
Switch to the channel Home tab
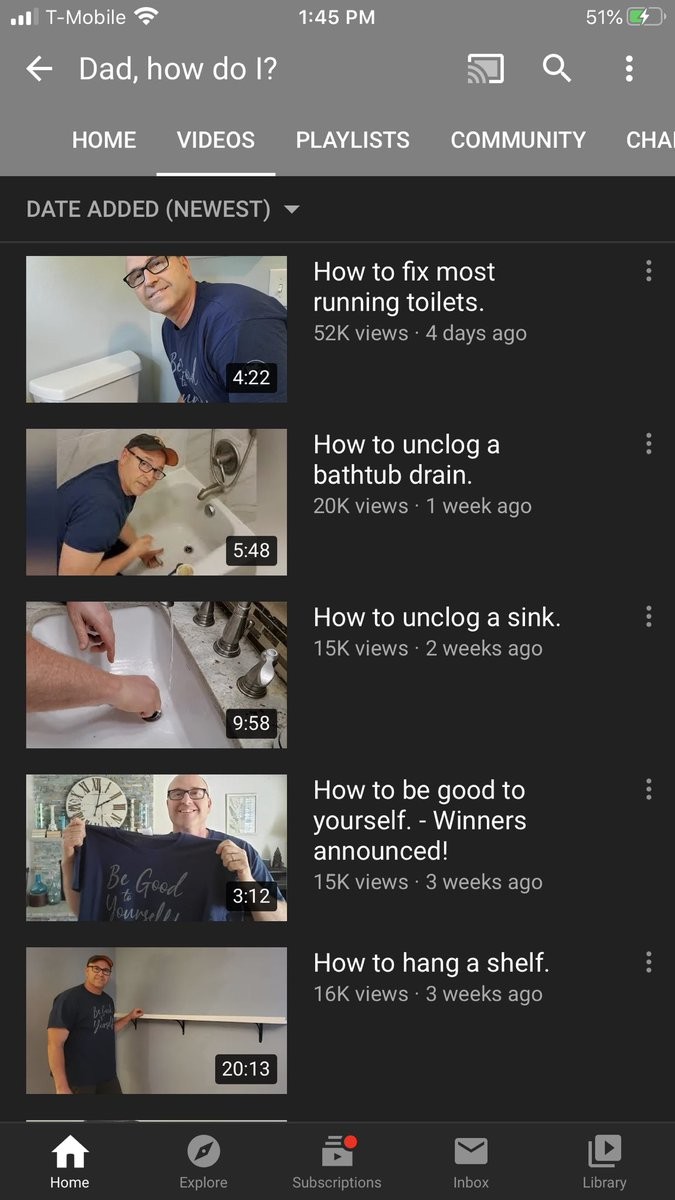[x=104, y=140]
